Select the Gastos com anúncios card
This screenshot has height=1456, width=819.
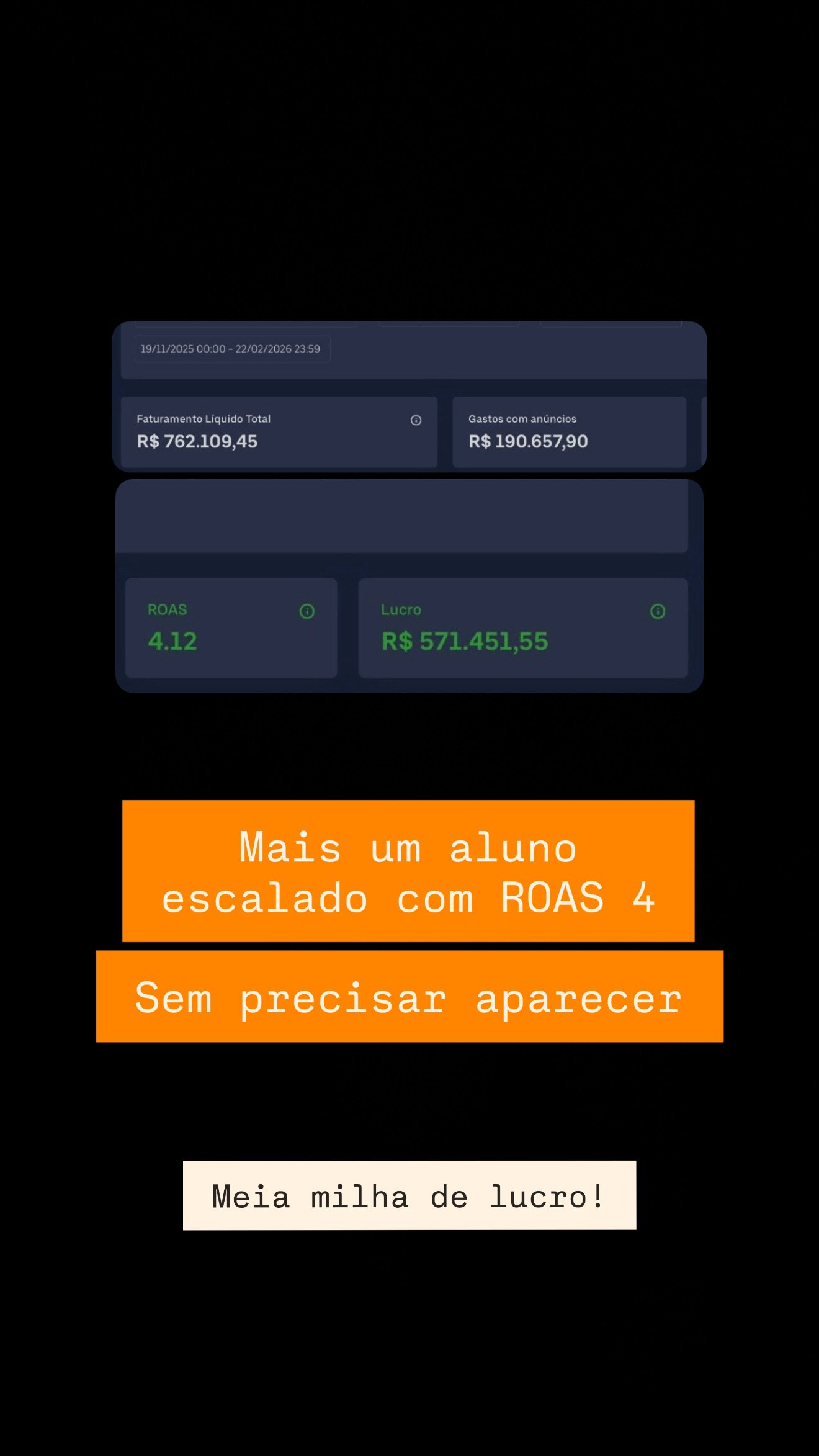click(x=570, y=431)
